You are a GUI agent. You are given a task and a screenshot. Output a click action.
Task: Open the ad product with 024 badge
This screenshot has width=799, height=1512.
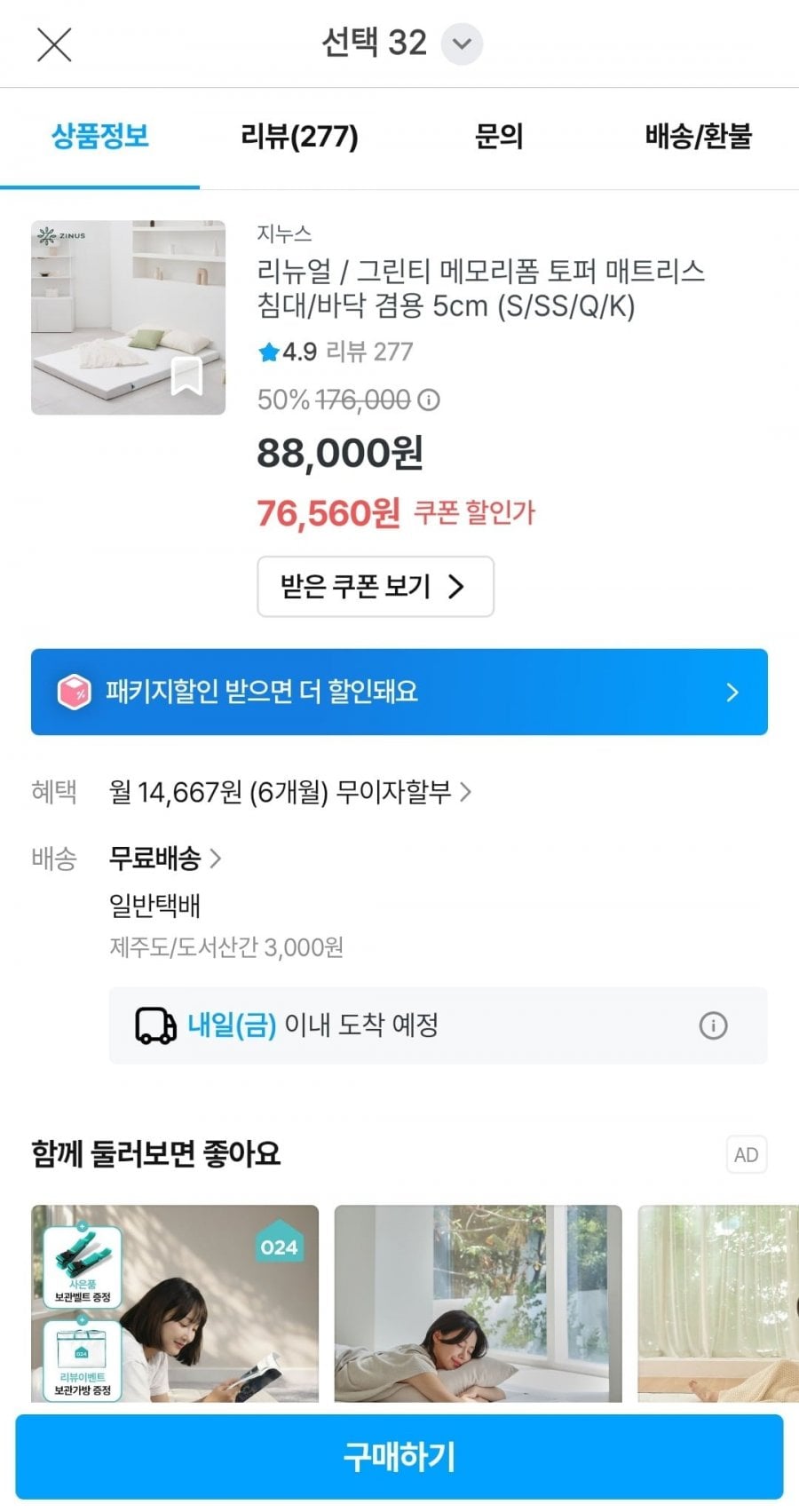click(175, 1303)
